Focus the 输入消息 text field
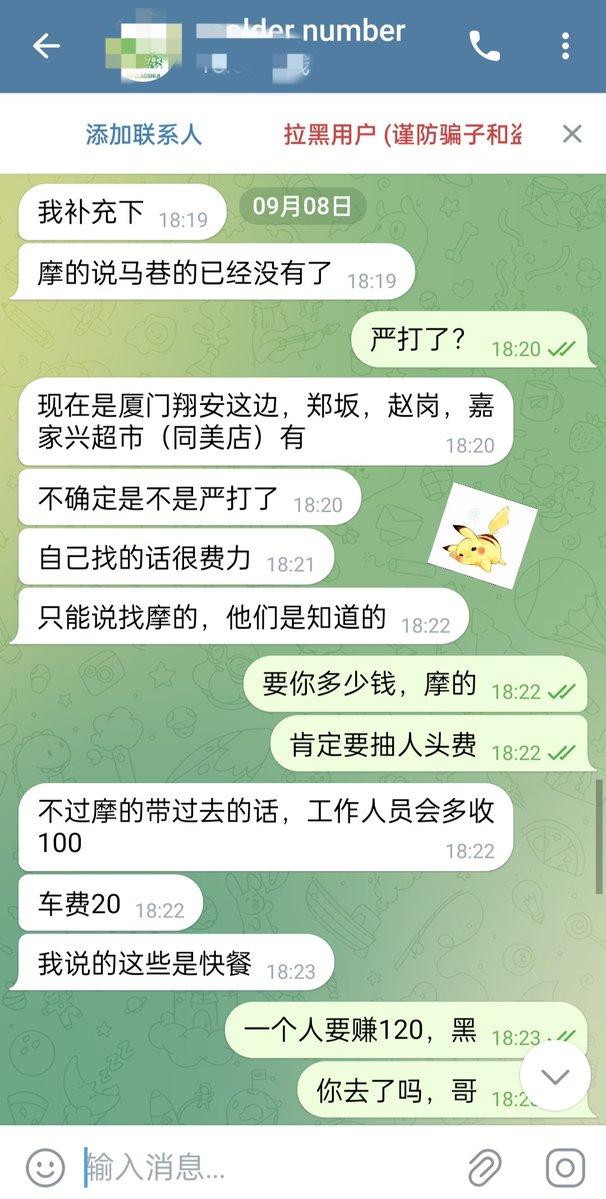The image size is (606, 1199). coord(260,1166)
